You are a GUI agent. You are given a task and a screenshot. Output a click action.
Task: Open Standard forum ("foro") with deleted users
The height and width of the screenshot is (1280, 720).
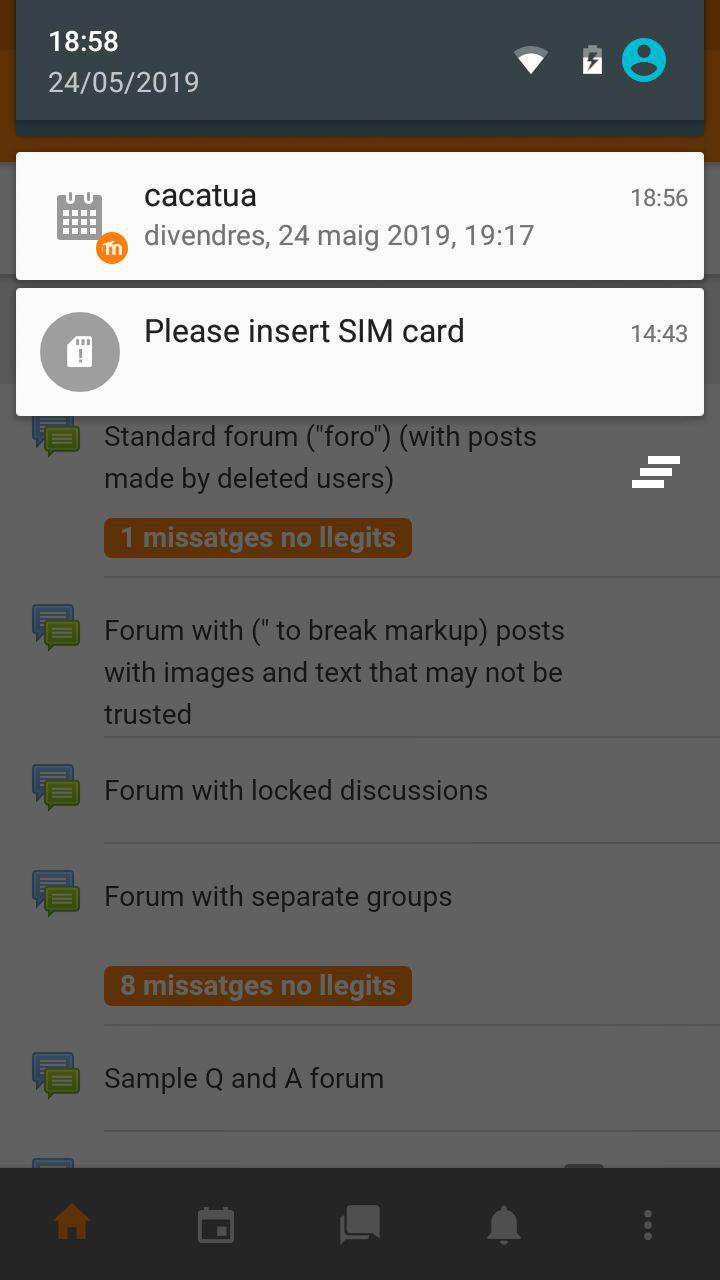tap(320, 458)
